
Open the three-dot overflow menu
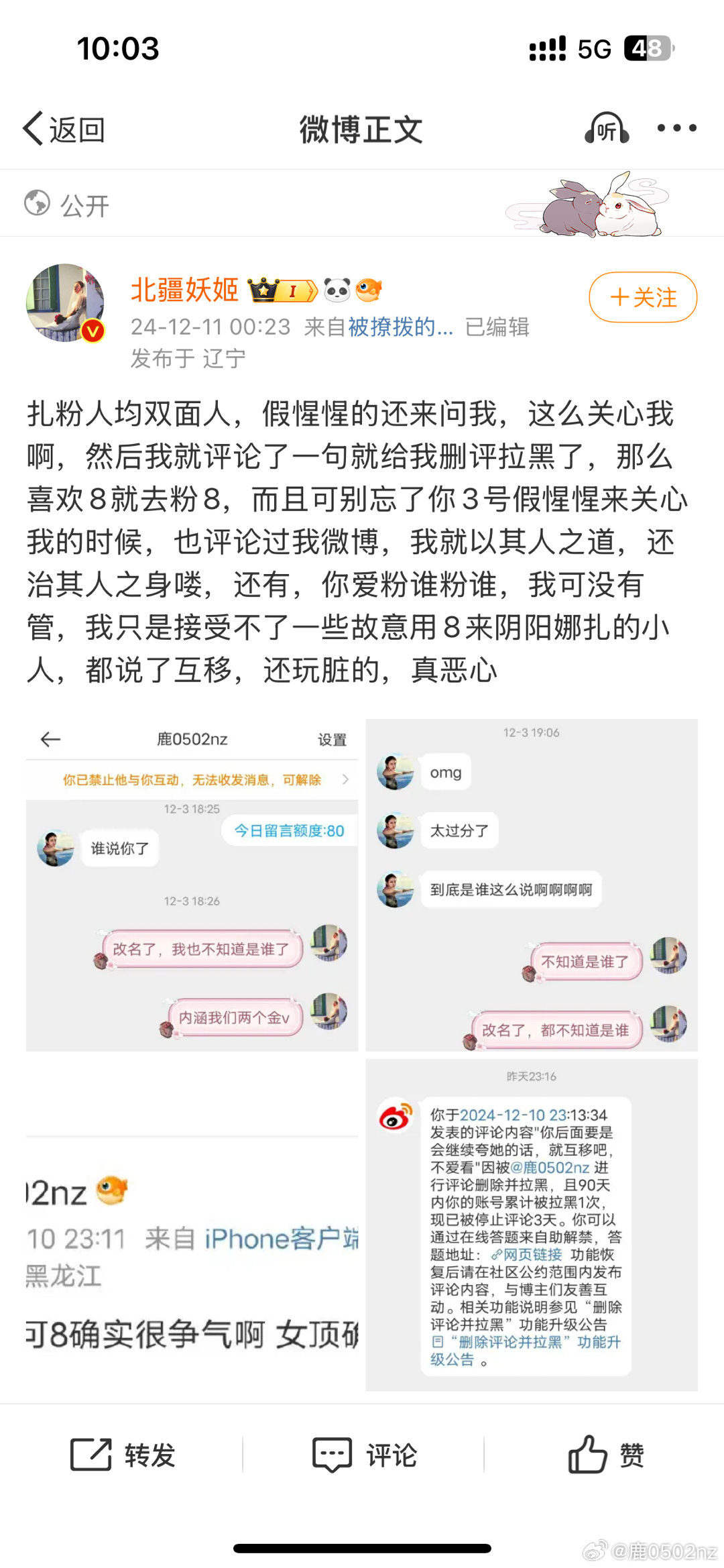(x=676, y=129)
